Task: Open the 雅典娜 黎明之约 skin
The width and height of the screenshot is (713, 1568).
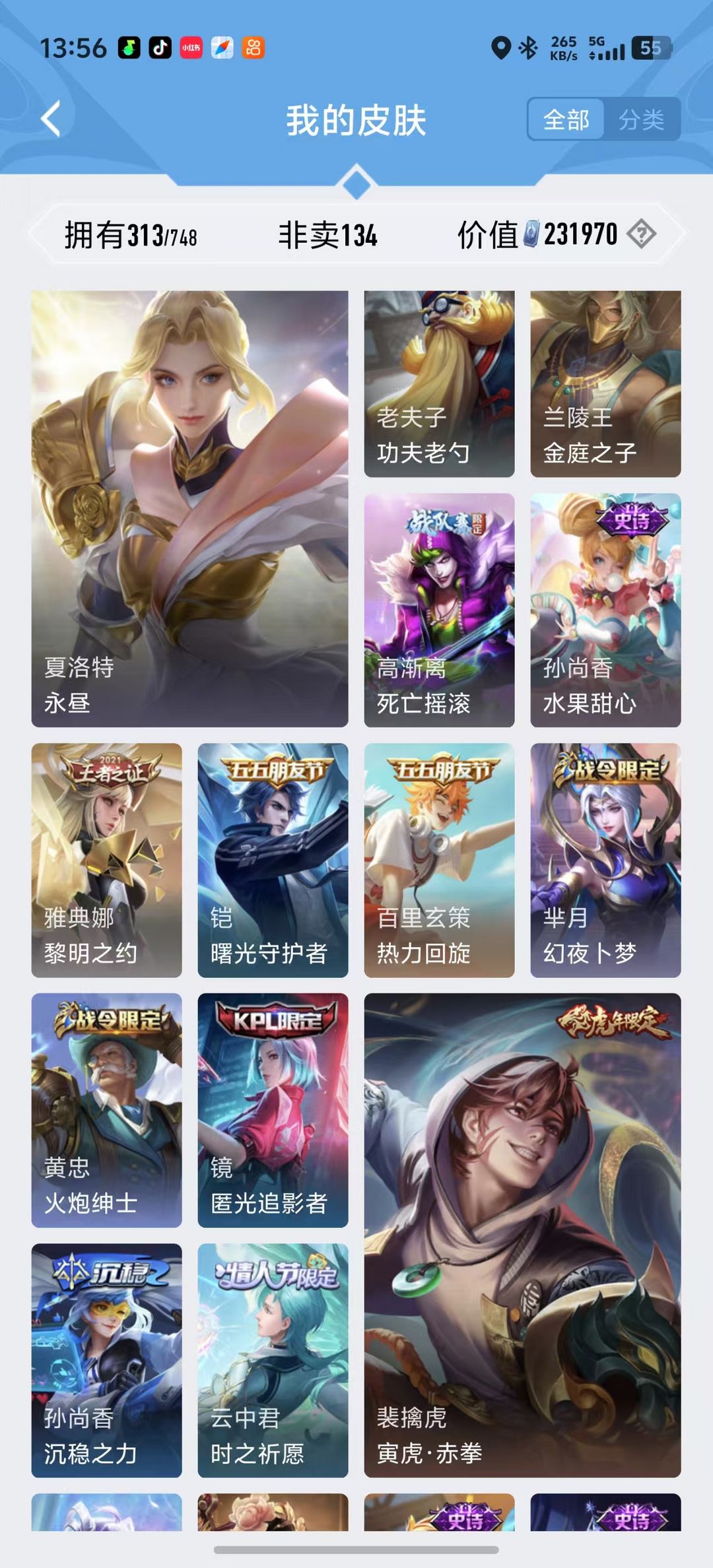Action: click(x=106, y=860)
